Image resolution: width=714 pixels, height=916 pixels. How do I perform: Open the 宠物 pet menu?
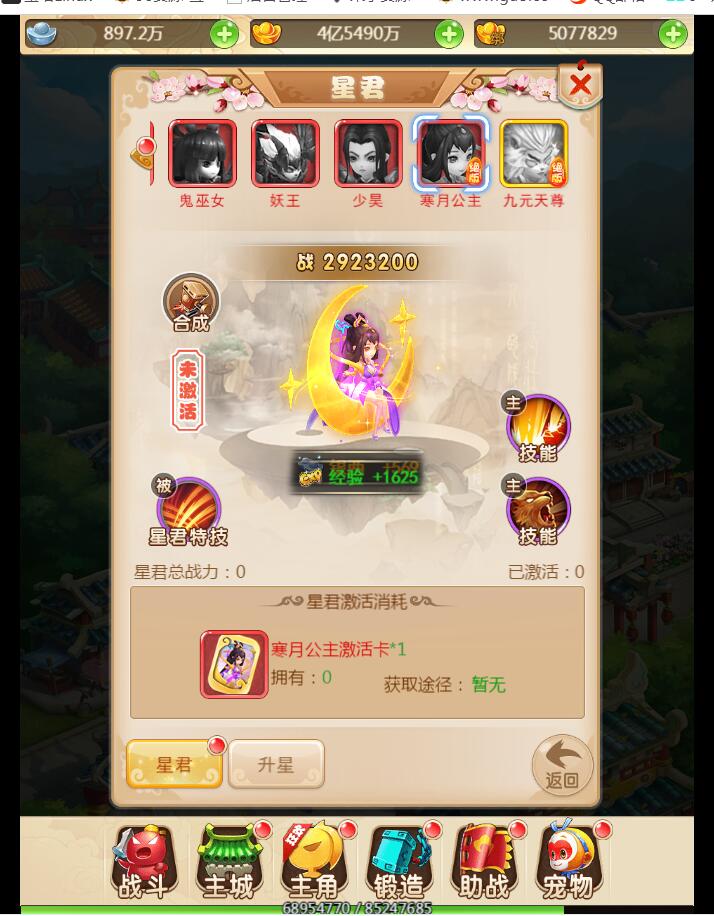[x=569, y=860]
